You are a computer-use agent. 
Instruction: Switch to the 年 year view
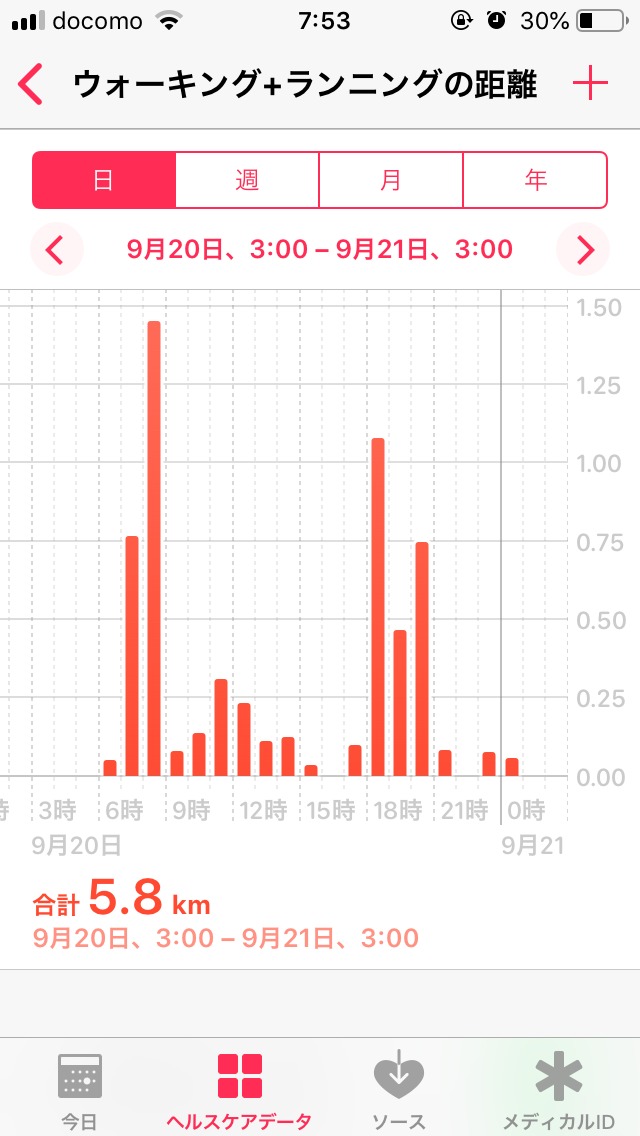click(535, 180)
